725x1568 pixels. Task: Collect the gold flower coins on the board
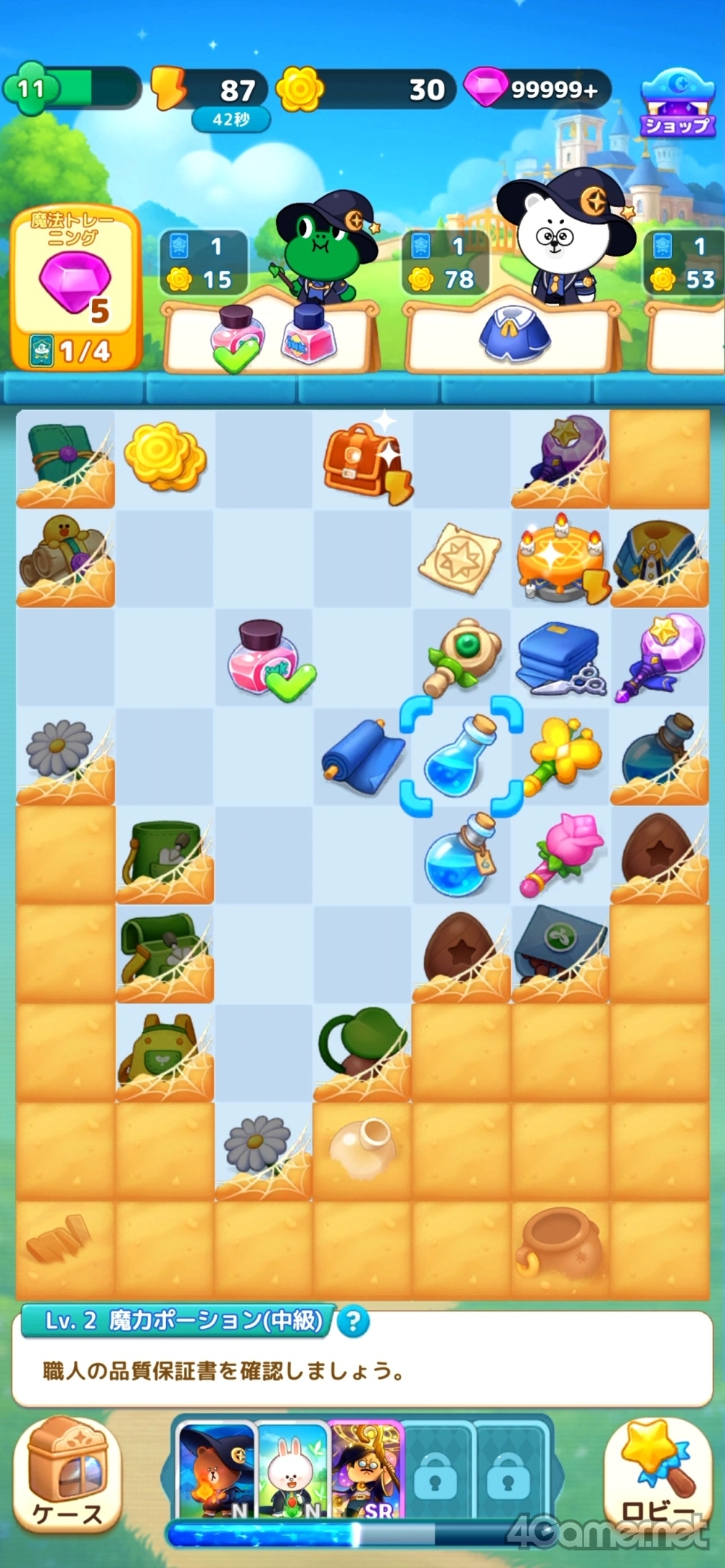pos(165,456)
